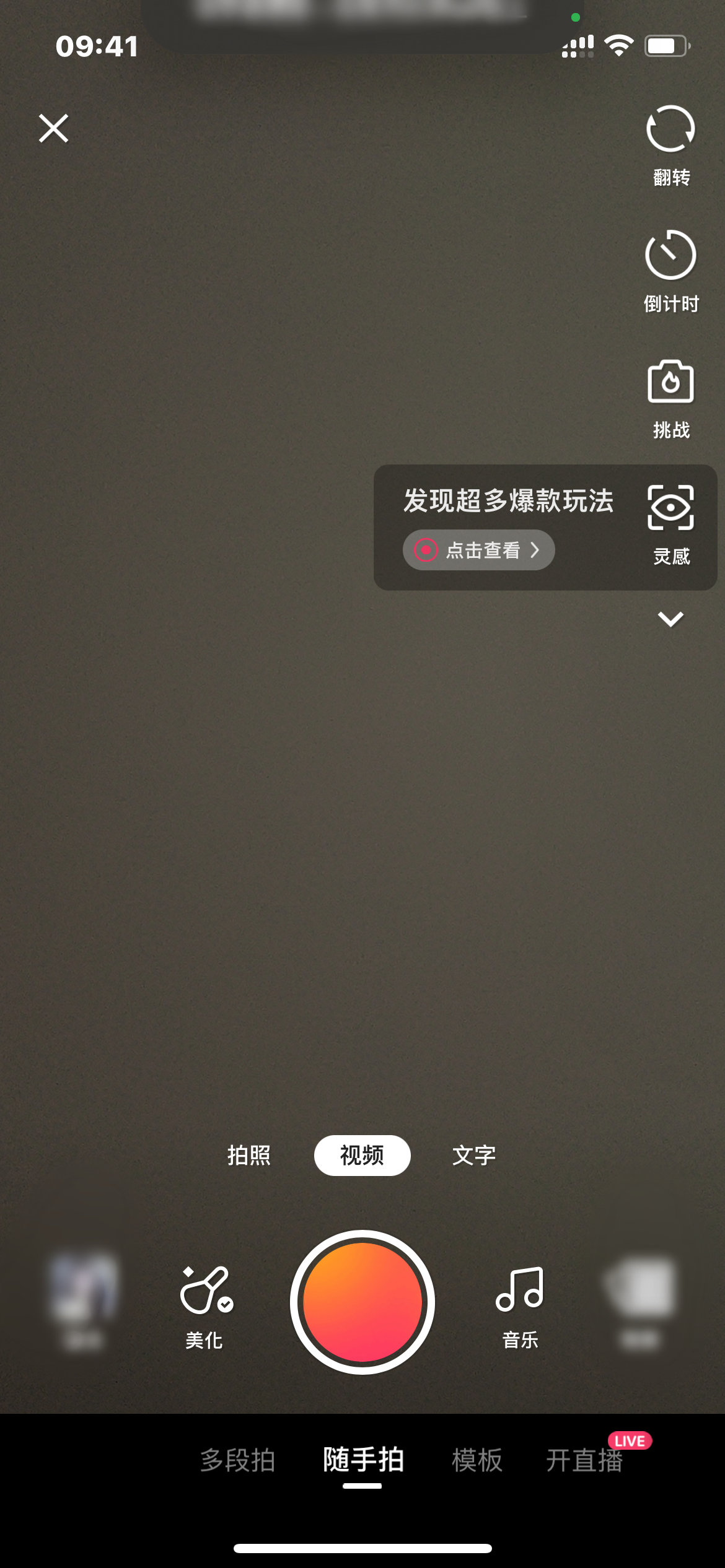This screenshot has width=725, height=1568.
Task: Open the 倒计时 countdown tool
Action: coord(671,255)
